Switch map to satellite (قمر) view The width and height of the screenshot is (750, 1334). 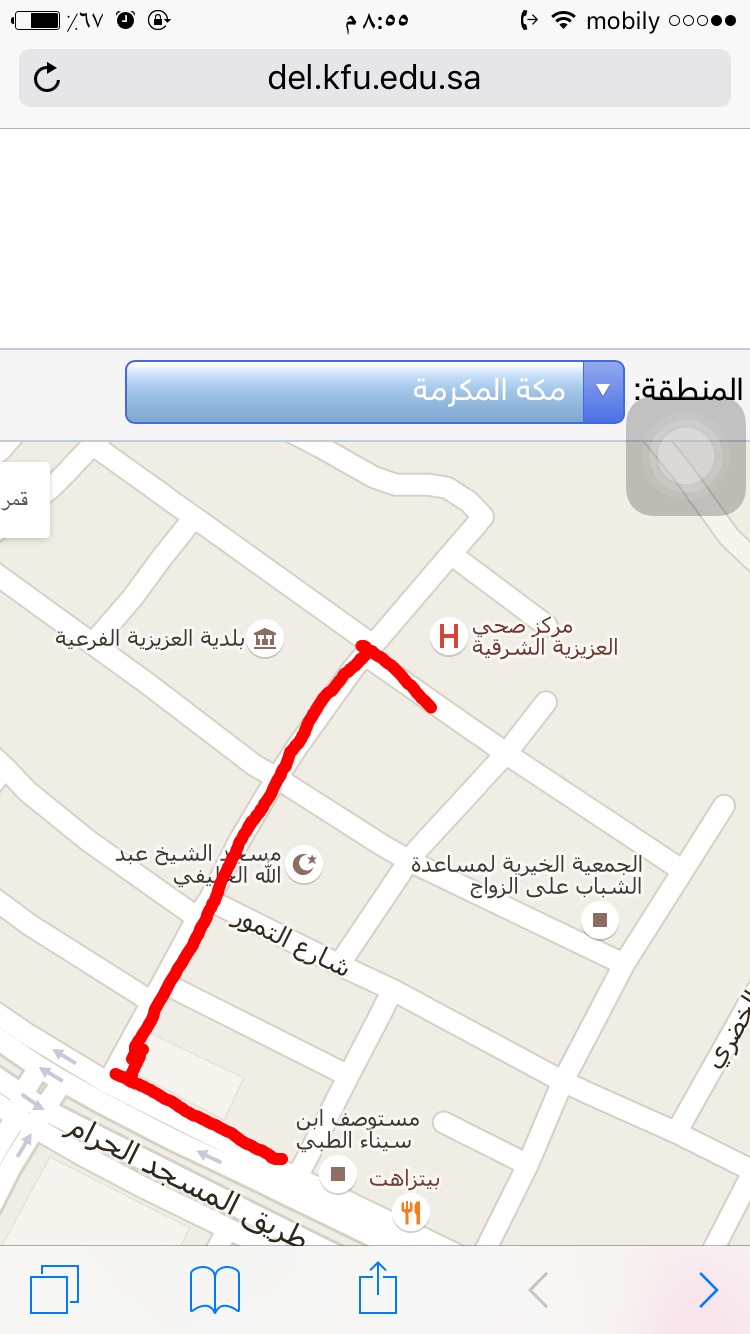(20, 500)
